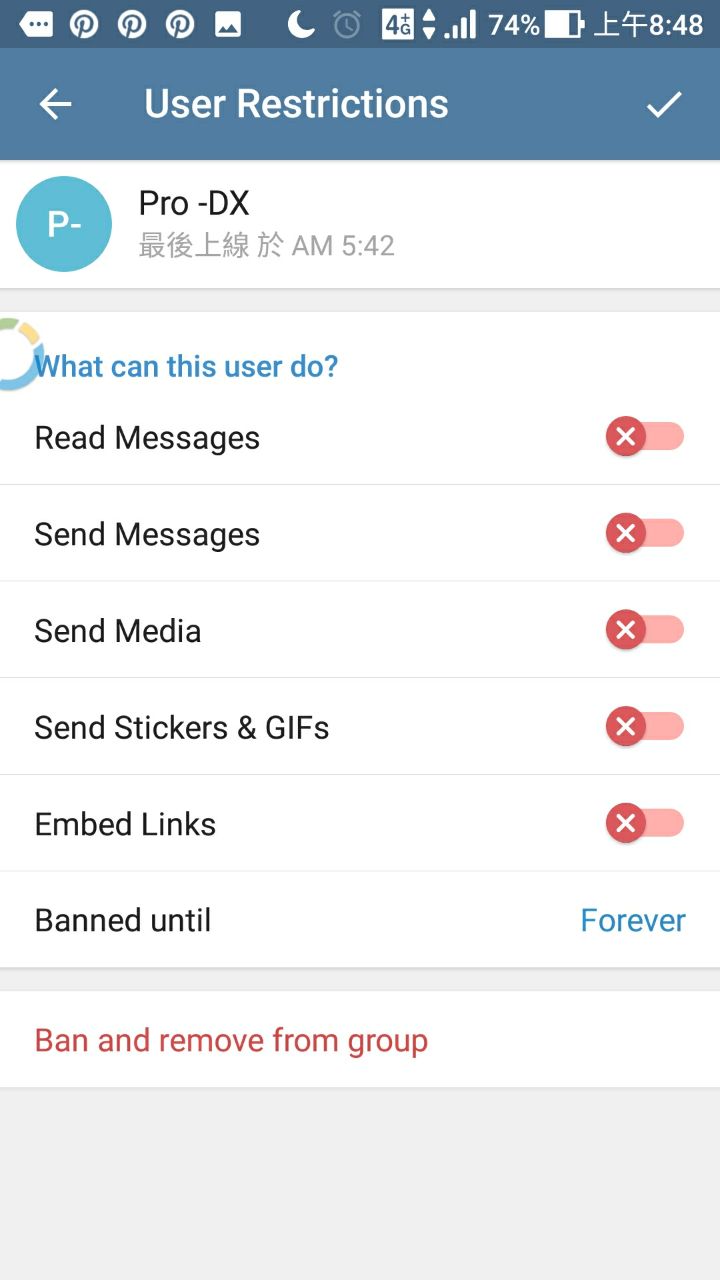Toggle the Read Messages switch
720x1280 pixels.
click(644, 437)
